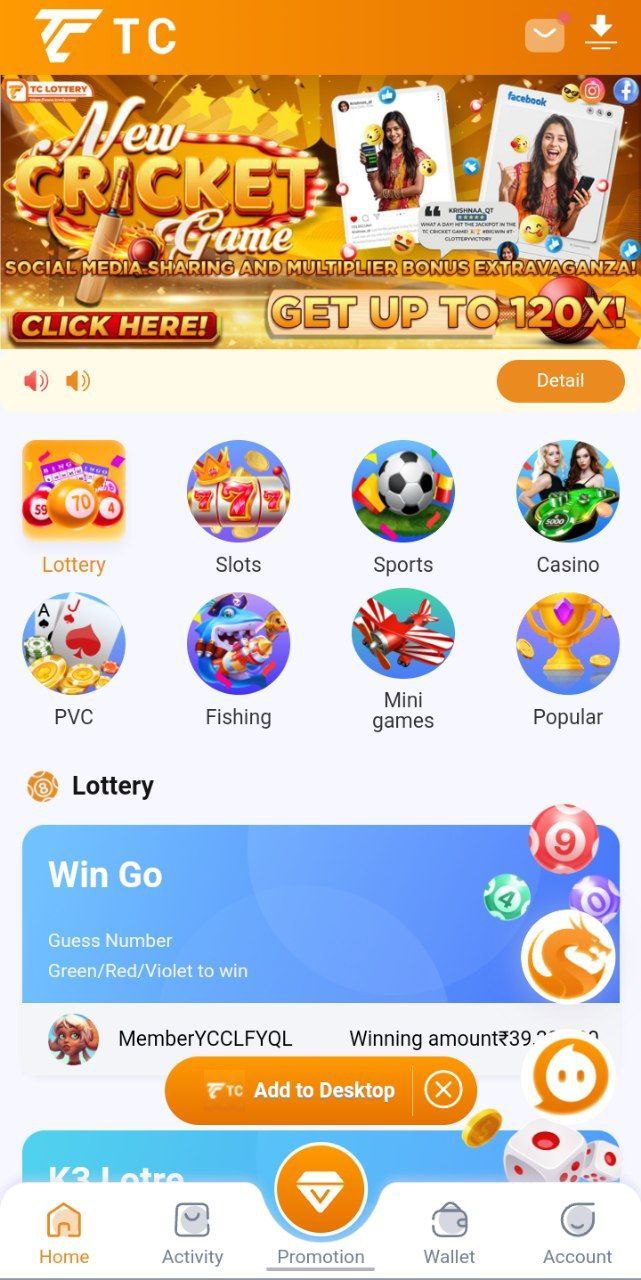Dismiss the Add to Desktop prompt
The image size is (641, 1280).
443,1091
